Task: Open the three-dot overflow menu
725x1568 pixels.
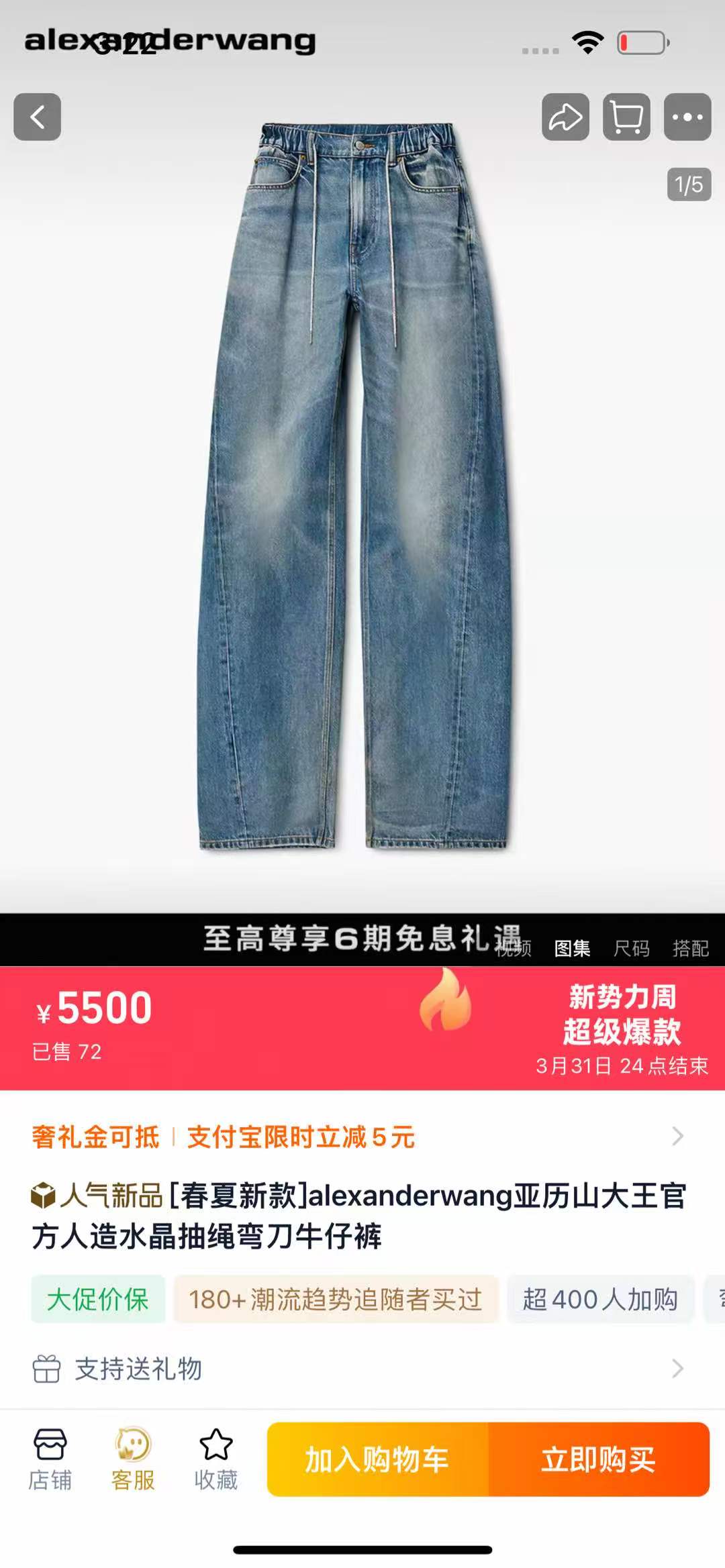Action: coord(687,117)
